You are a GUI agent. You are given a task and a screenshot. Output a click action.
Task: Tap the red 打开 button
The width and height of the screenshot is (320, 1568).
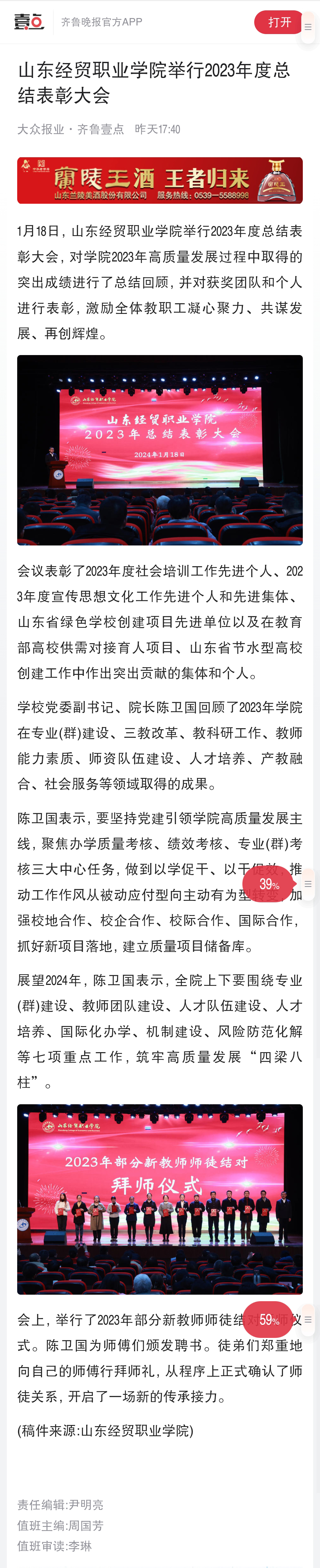(x=279, y=23)
